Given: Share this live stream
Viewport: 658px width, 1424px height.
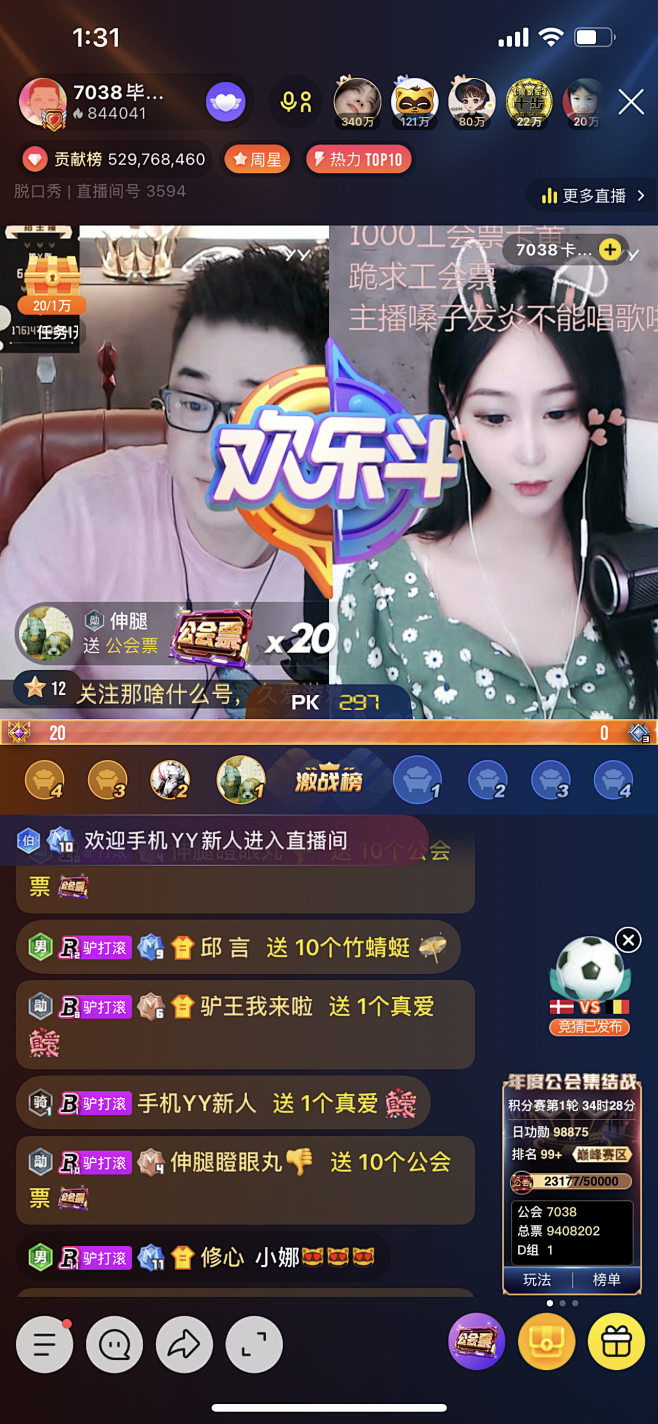Looking at the screenshot, I should click(184, 1345).
